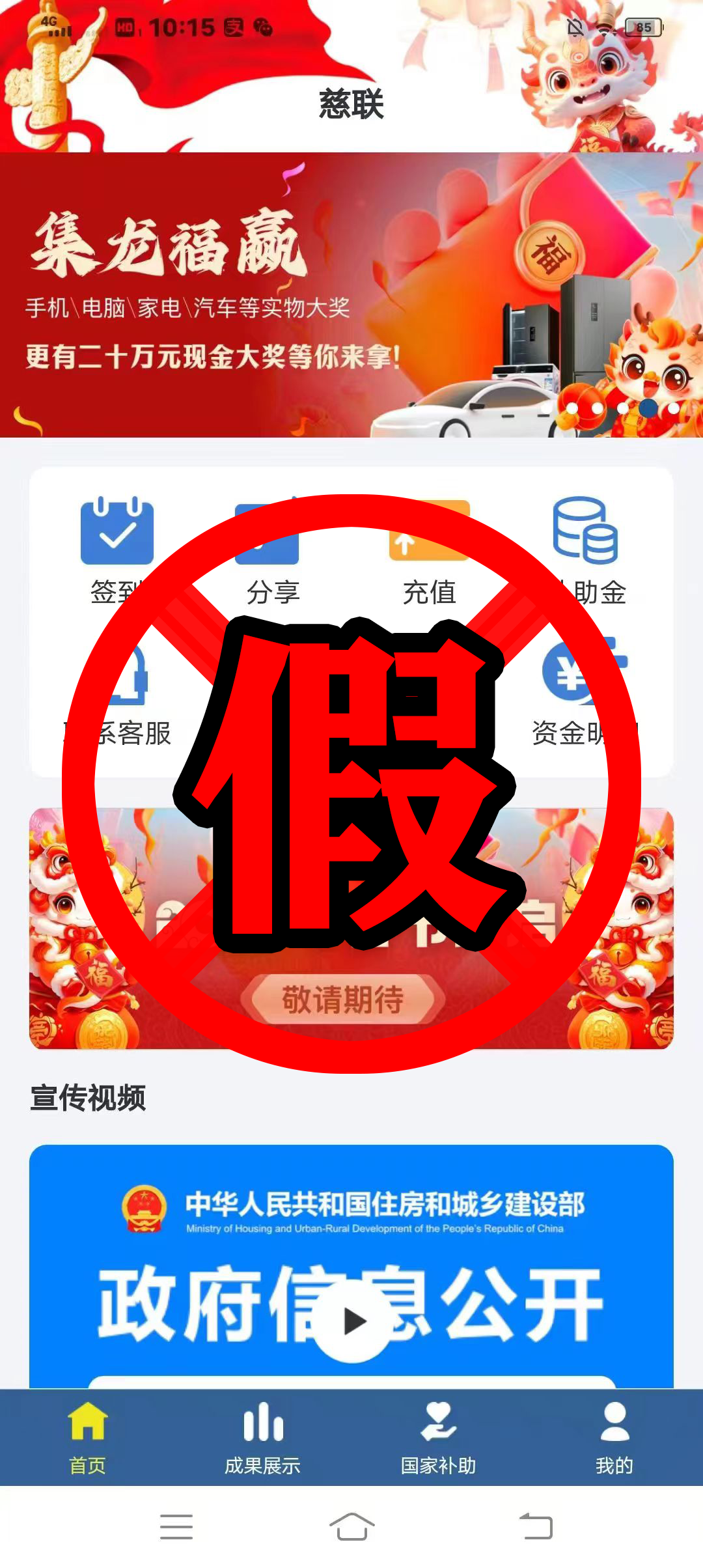Image resolution: width=703 pixels, height=1568 pixels.
Task: Switch to the 首页 tab
Action: click(x=88, y=1438)
